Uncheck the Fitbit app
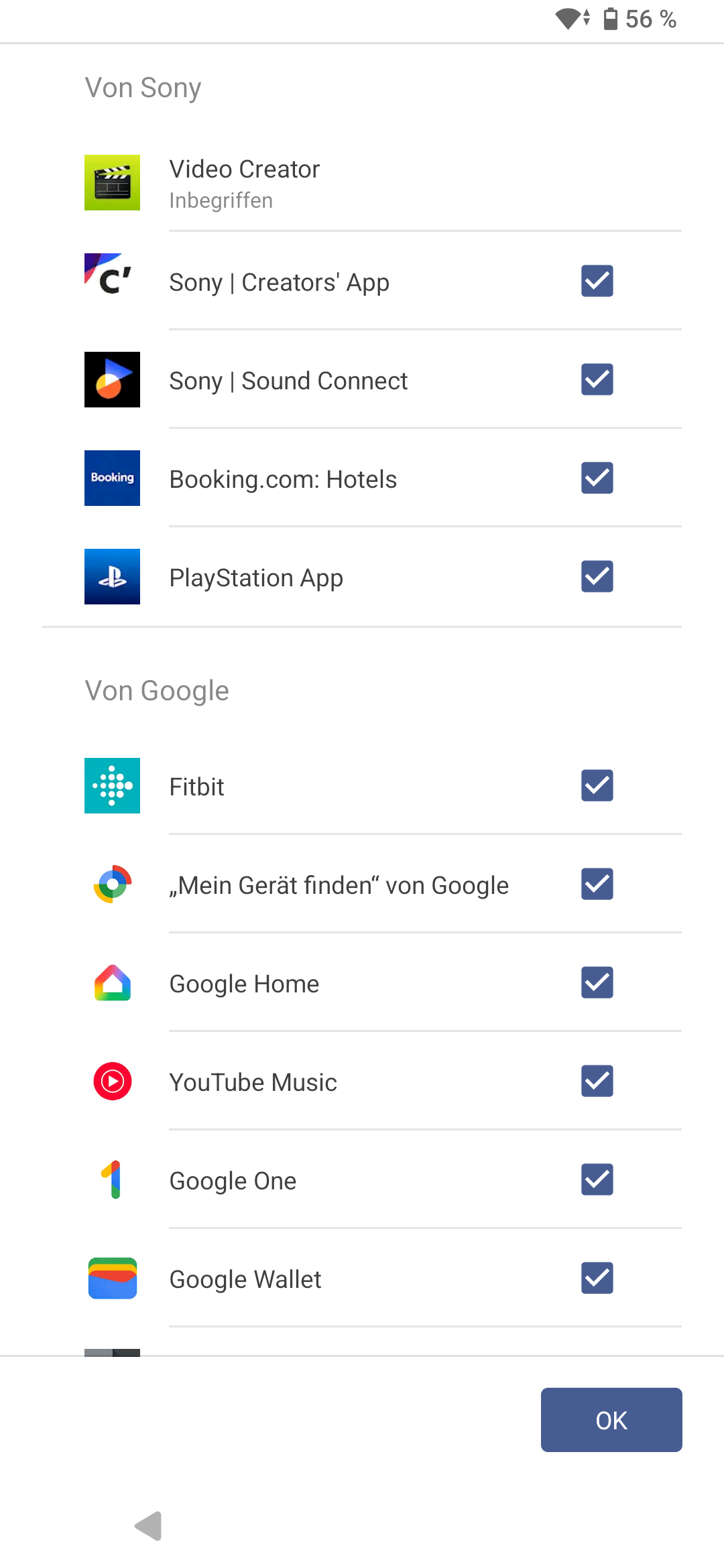 (x=597, y=786)
